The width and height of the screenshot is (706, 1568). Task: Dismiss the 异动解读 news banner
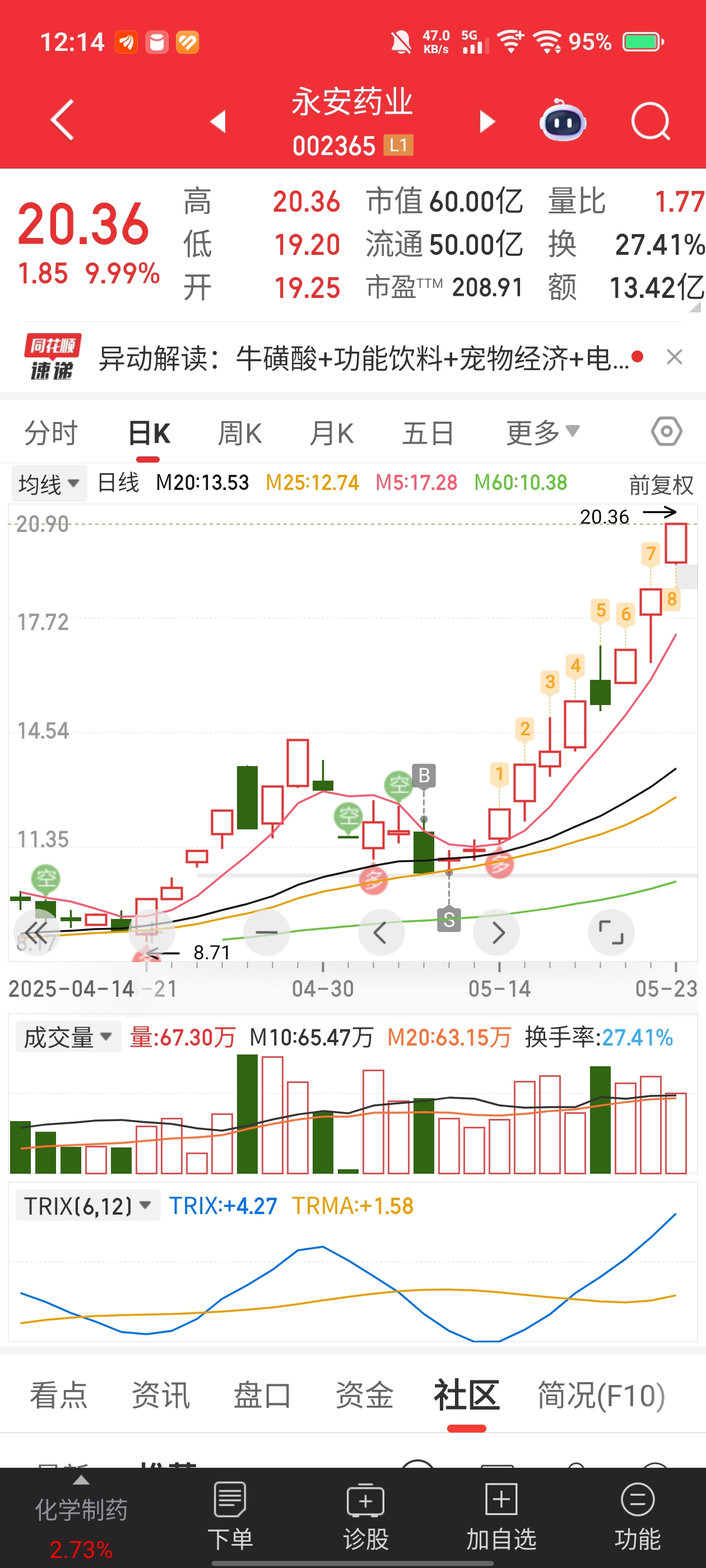pos(674,357)
